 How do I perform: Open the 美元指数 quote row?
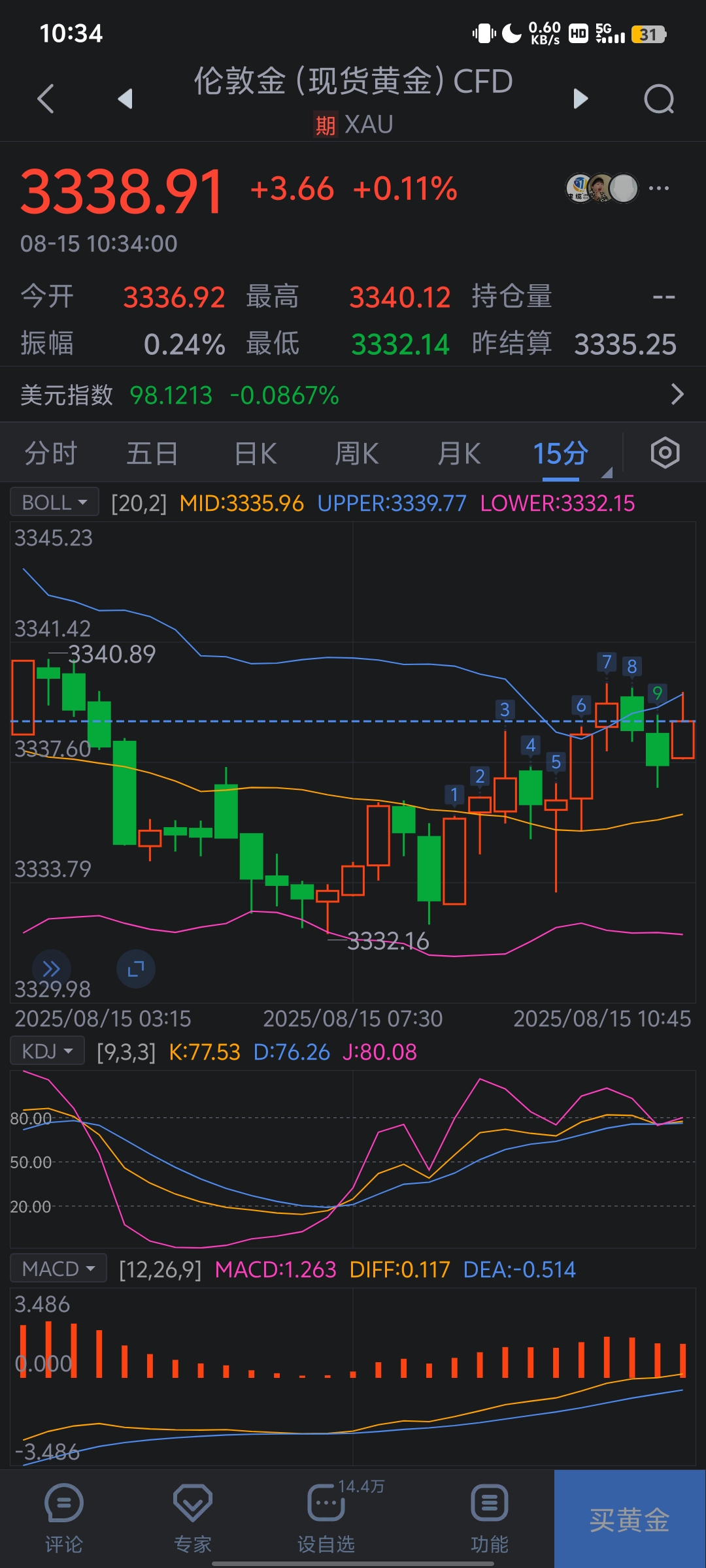(x=353, y=395)
